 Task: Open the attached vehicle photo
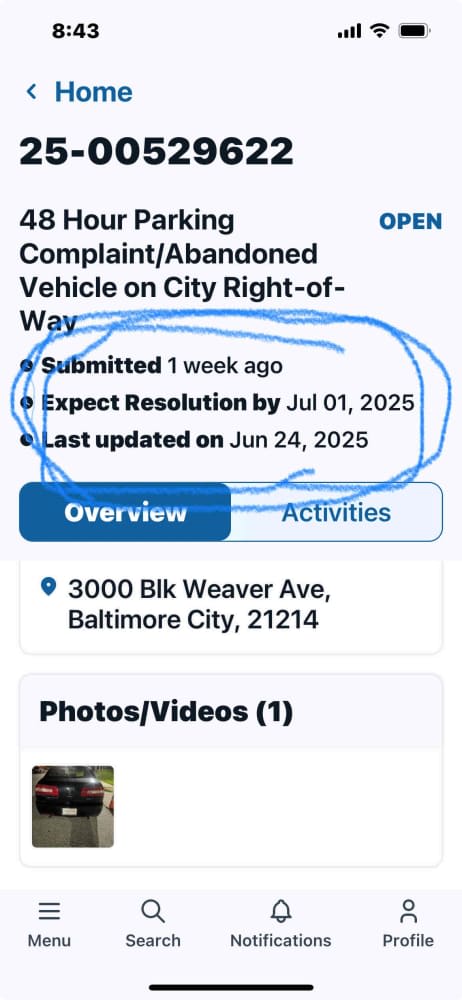tap(73, 806)
